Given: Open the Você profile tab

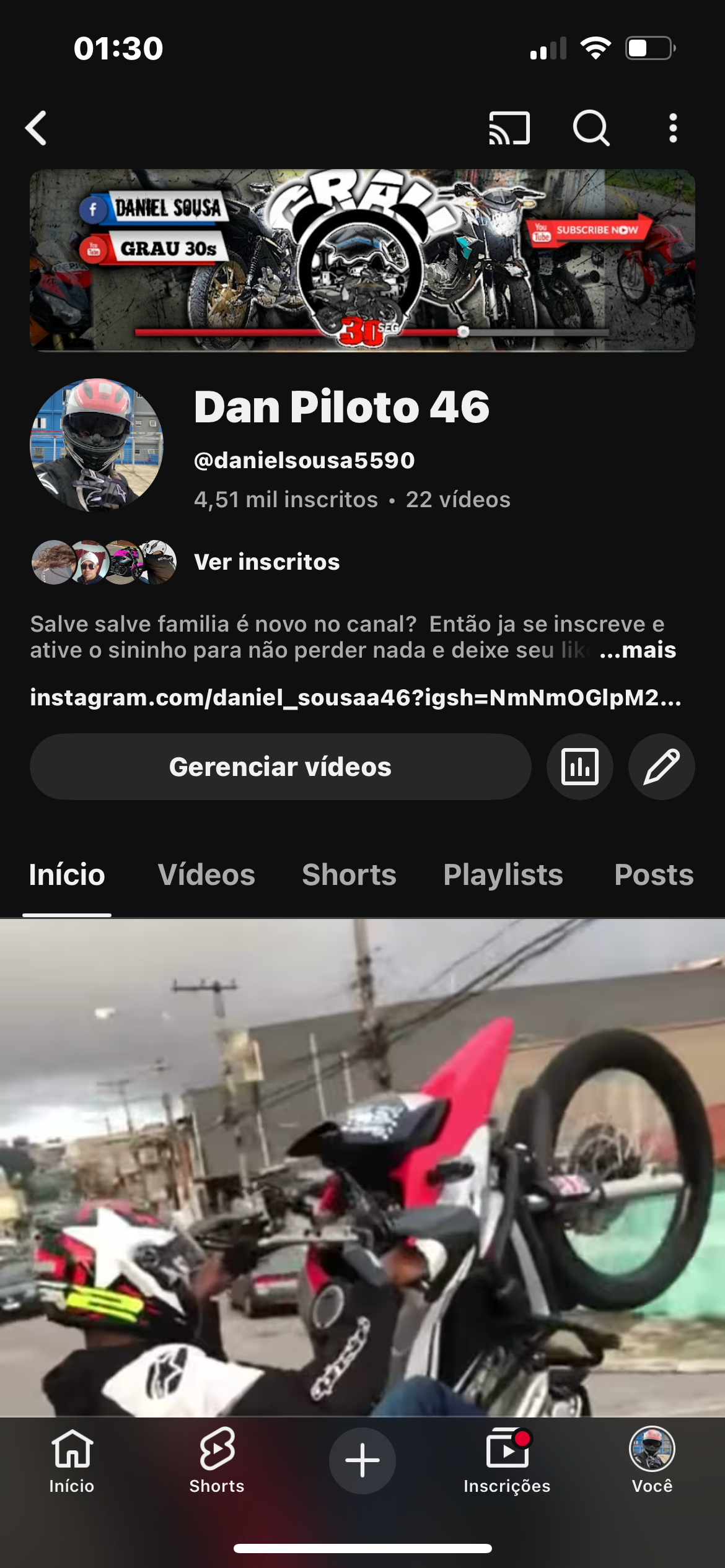Looking at the screenshot, I should coord(652,1460).
